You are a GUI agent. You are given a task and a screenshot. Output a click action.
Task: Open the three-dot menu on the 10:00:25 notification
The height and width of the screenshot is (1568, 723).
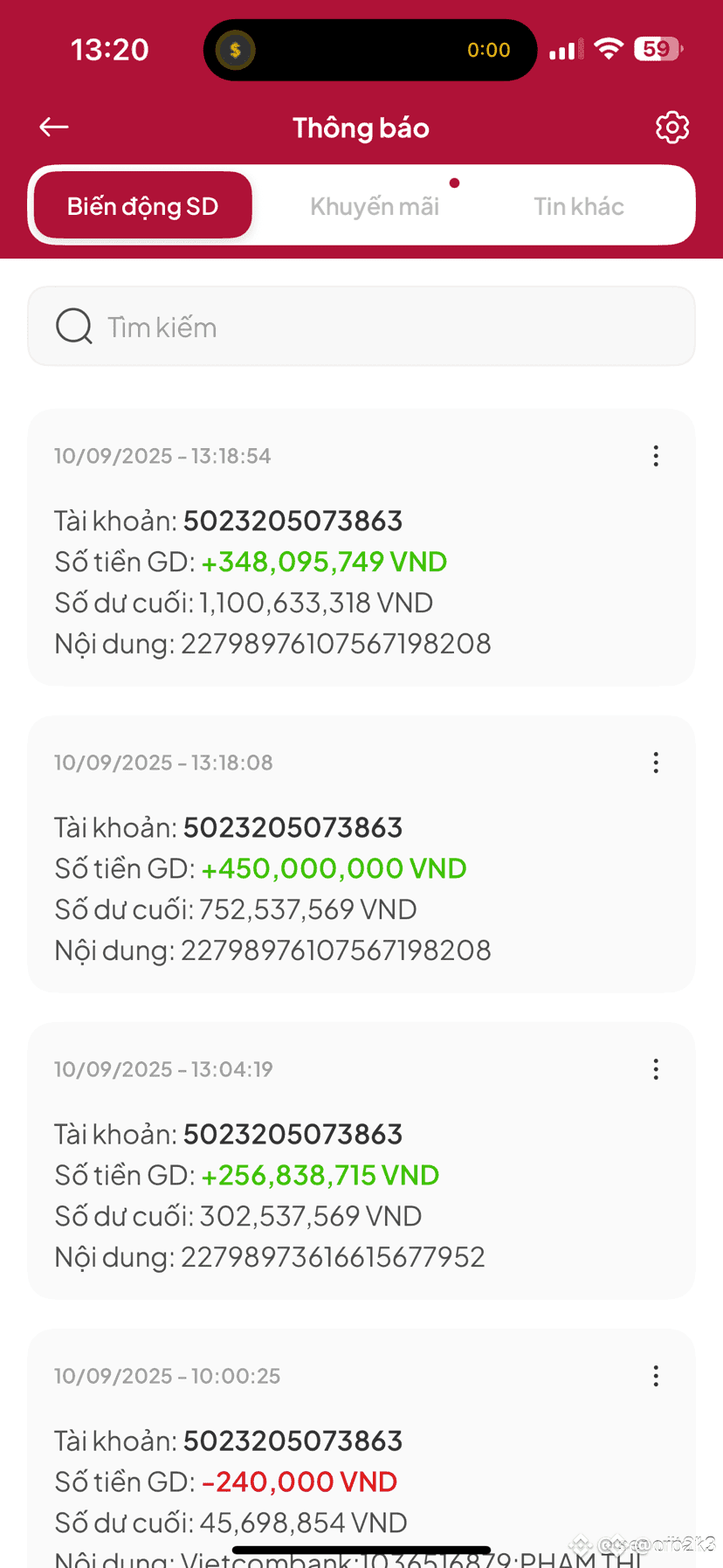[656, 1376]
